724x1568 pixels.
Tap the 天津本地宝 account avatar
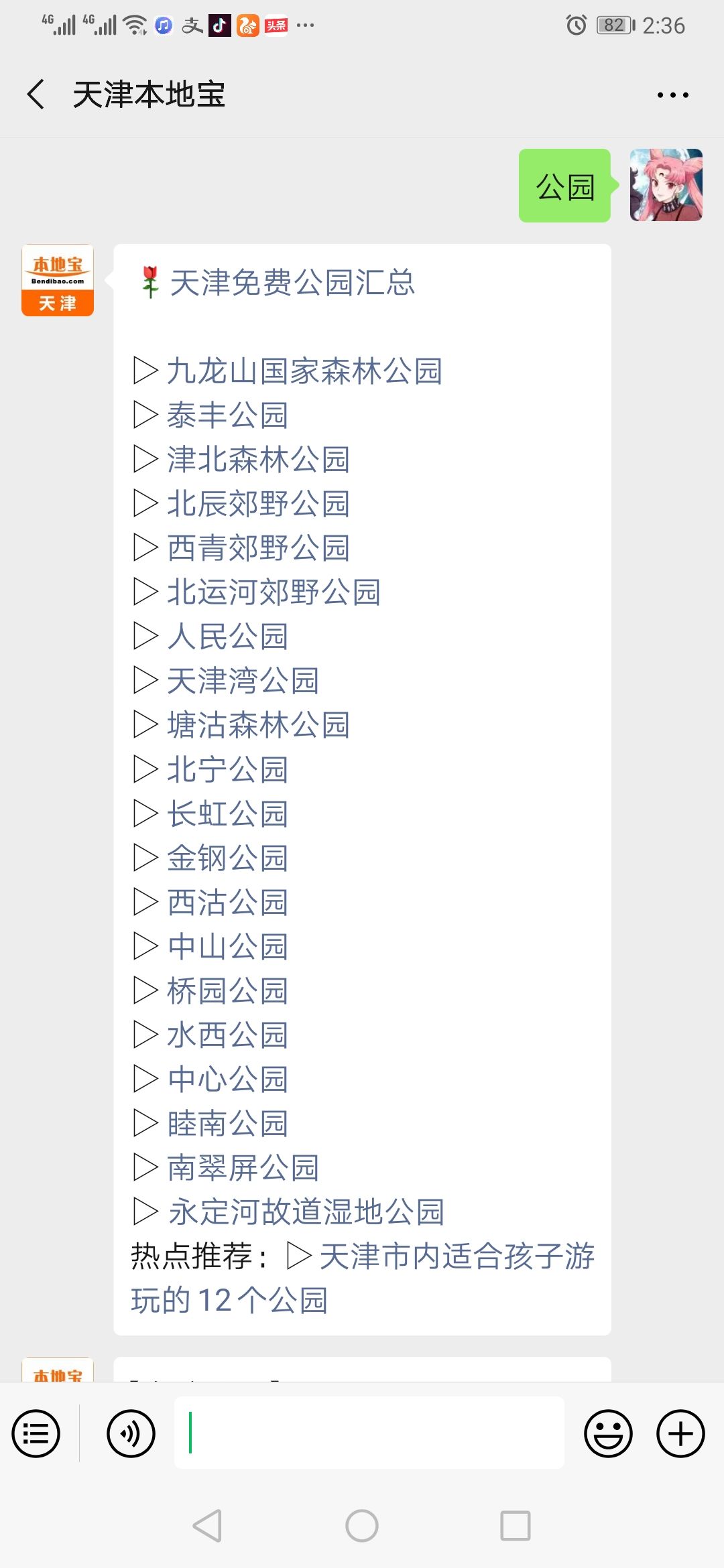[x=58, y=280]
